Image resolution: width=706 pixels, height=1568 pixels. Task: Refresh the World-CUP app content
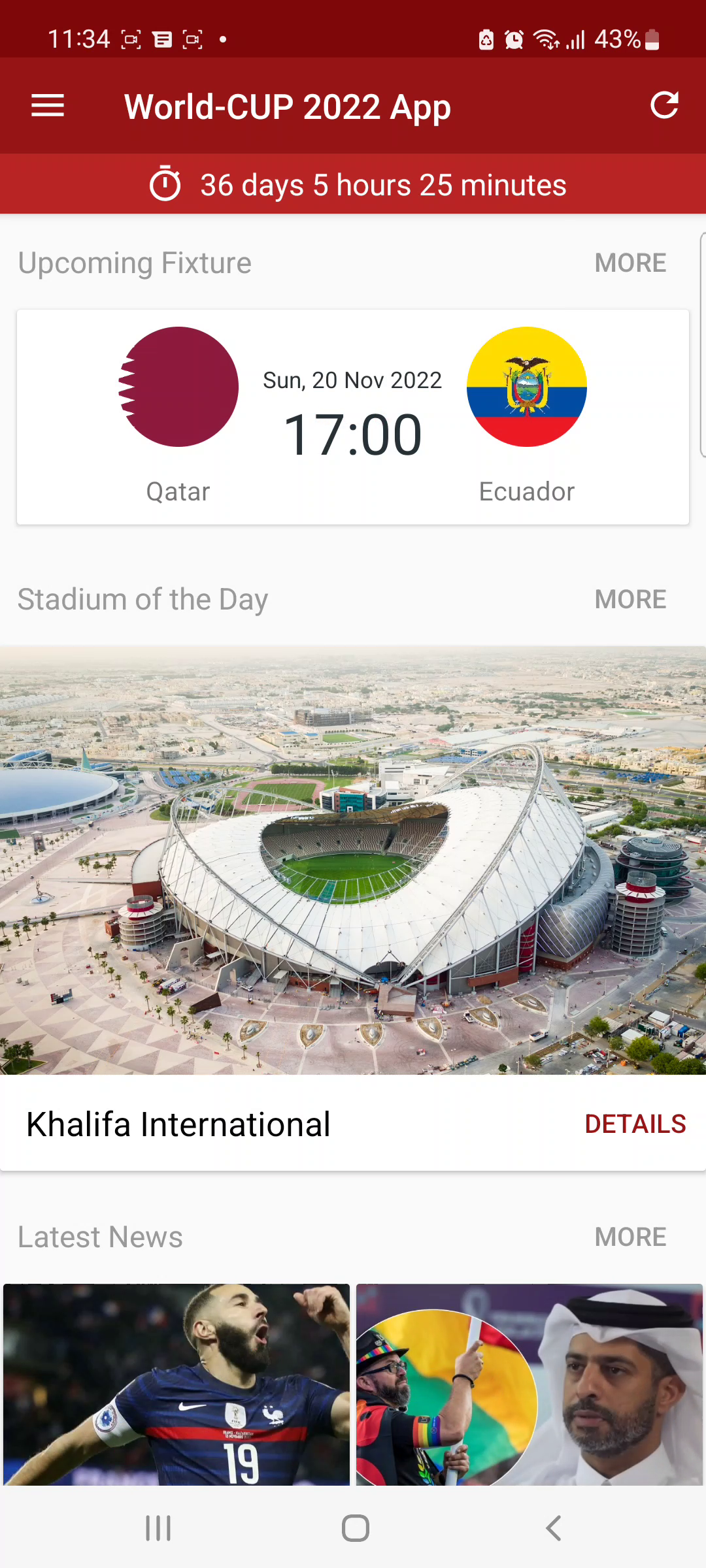[664, 106]
